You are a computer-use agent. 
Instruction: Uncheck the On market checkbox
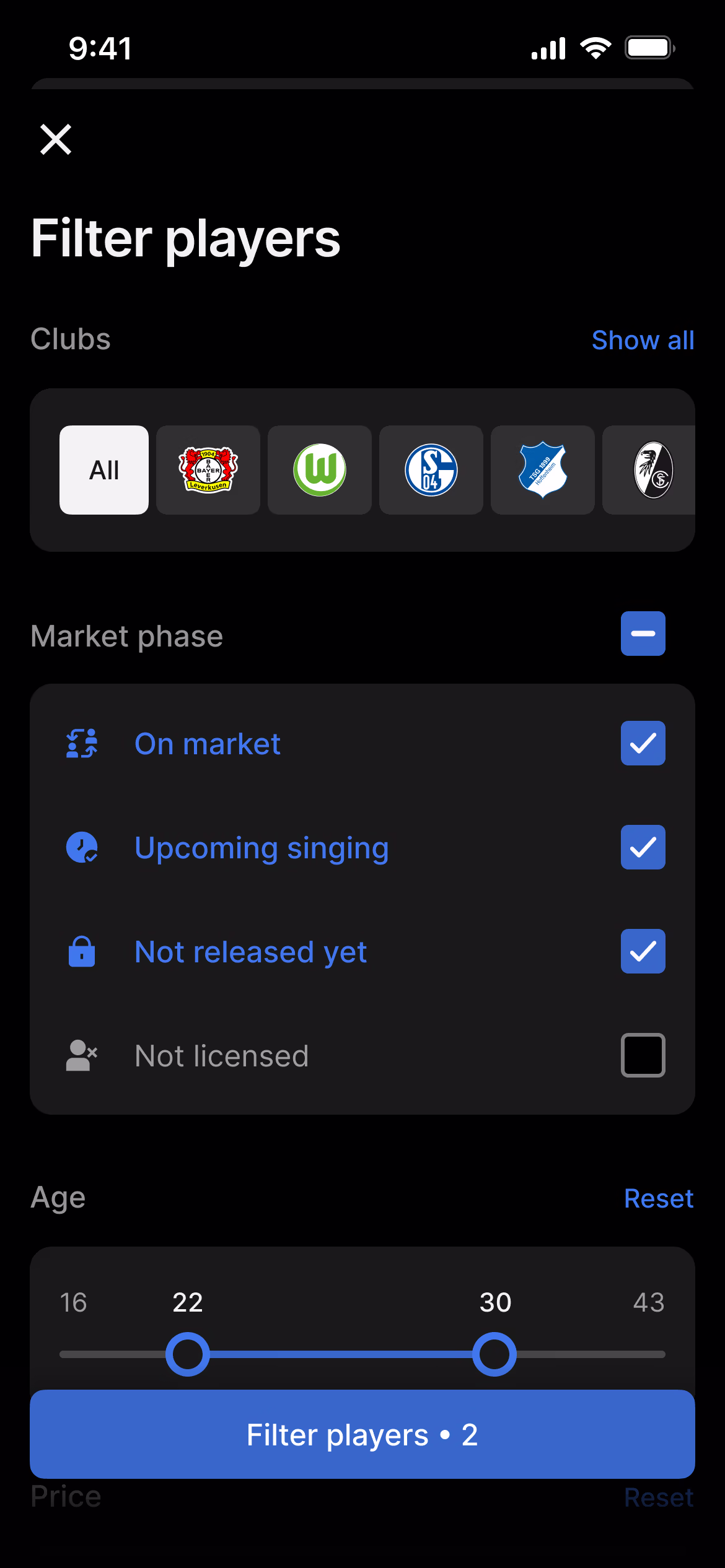coord(643,743)
